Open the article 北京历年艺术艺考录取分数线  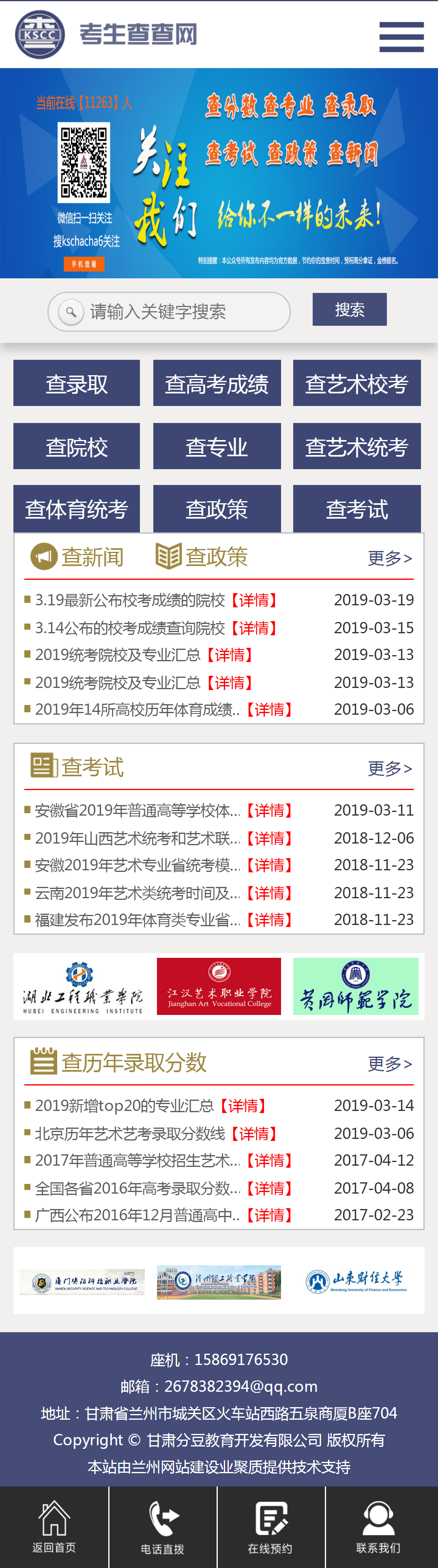coord(130,1133)
